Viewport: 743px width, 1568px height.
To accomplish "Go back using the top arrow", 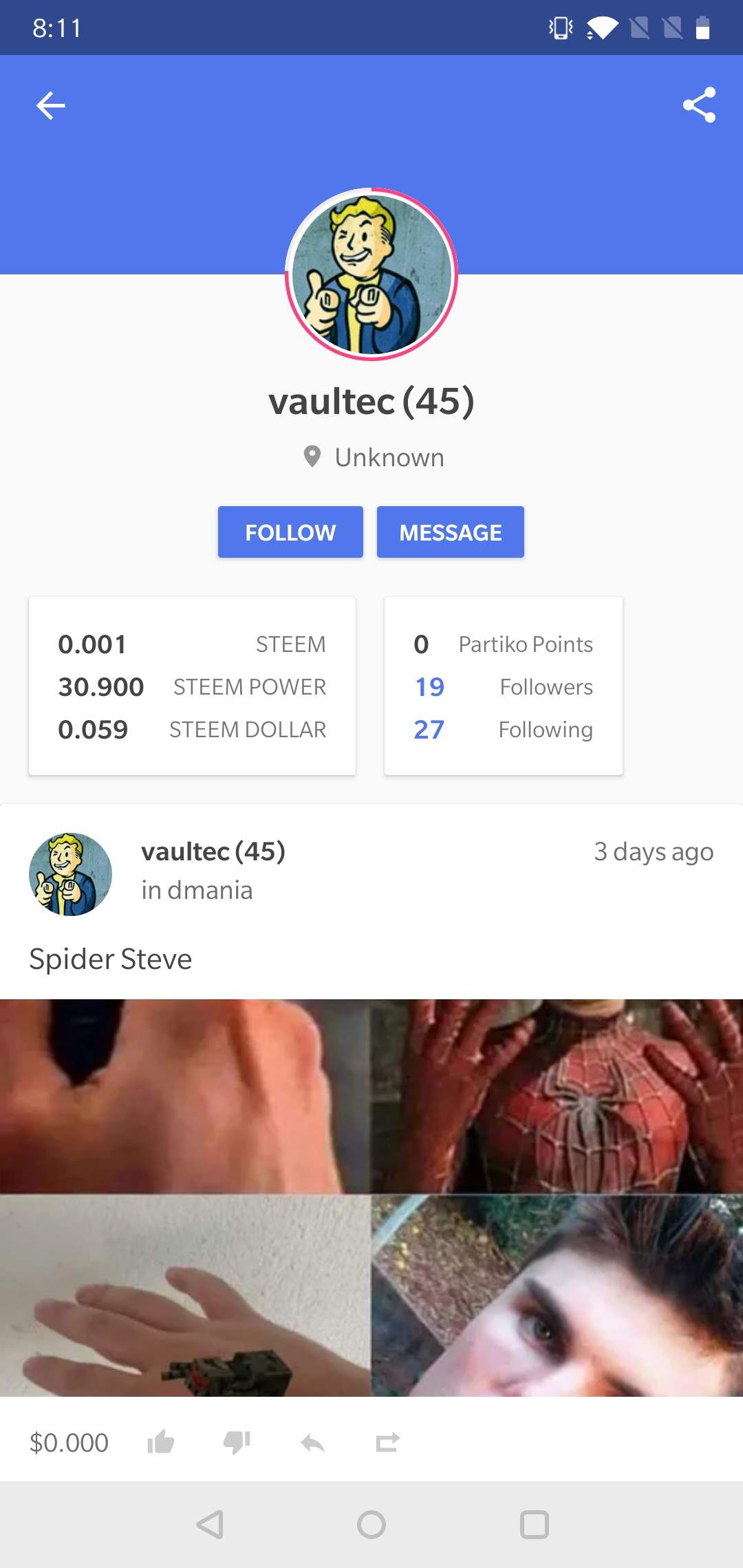I will click(x=51, y=106).
